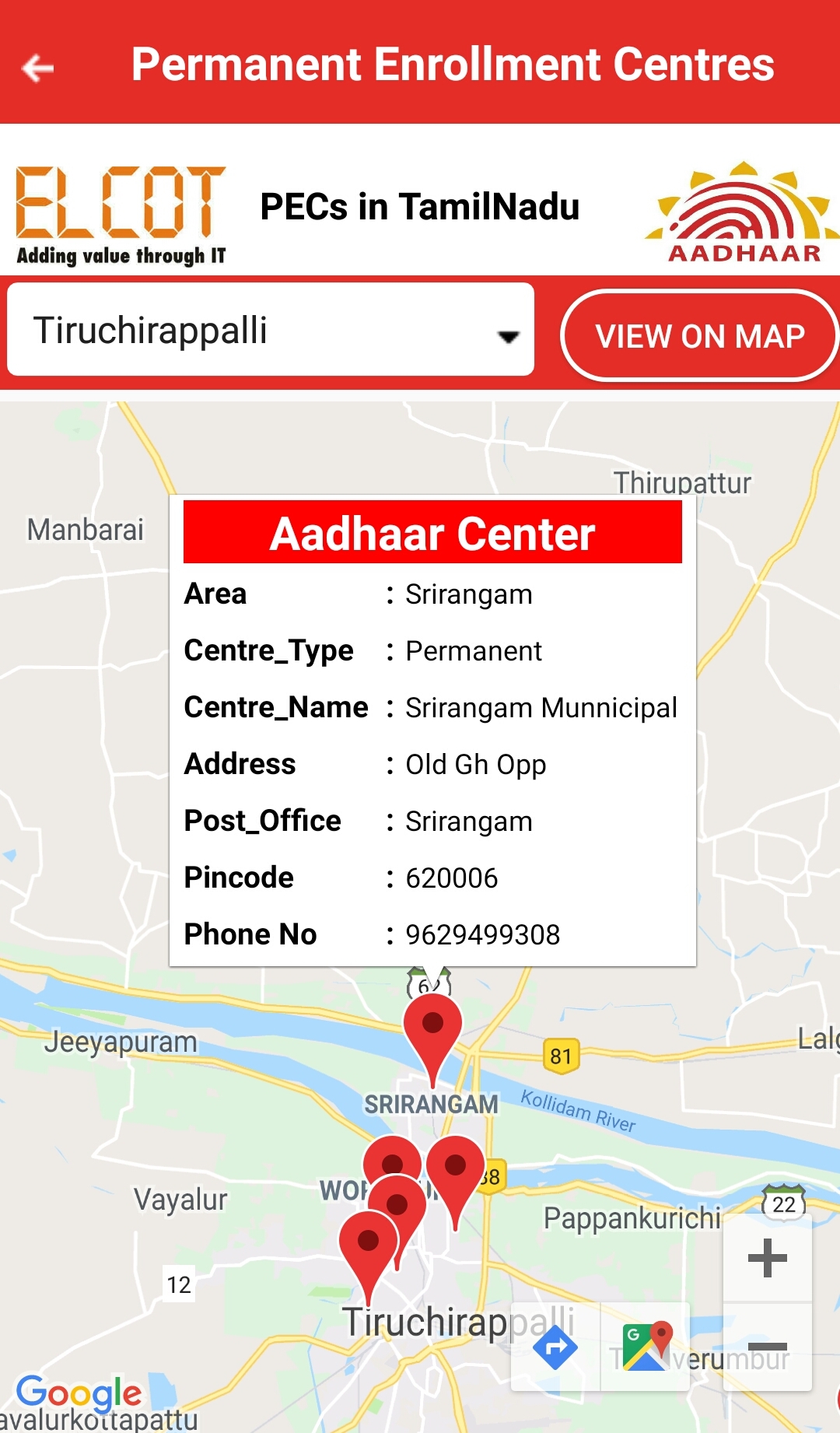Open this location in Google Maps

click(x=646, y=1347)
